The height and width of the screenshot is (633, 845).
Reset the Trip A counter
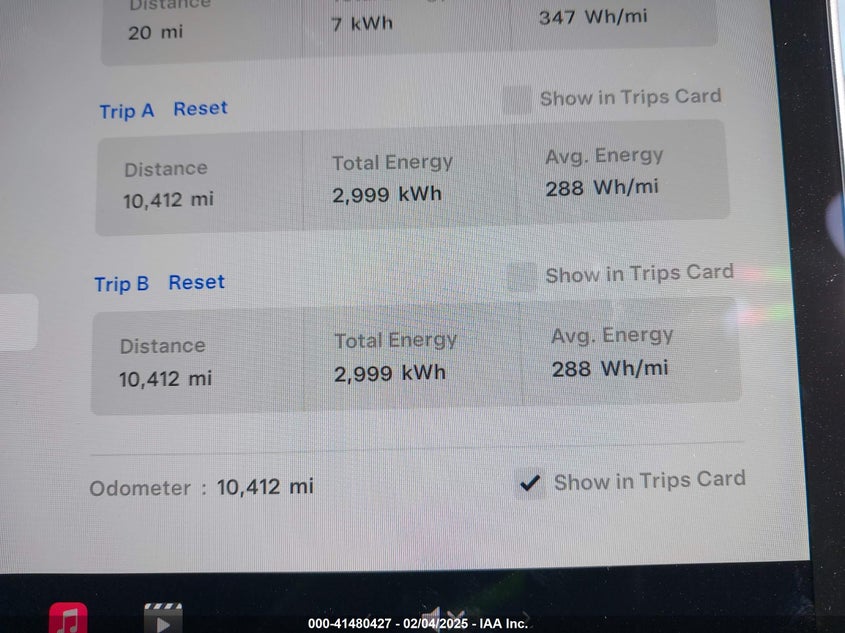click(200, 108)
